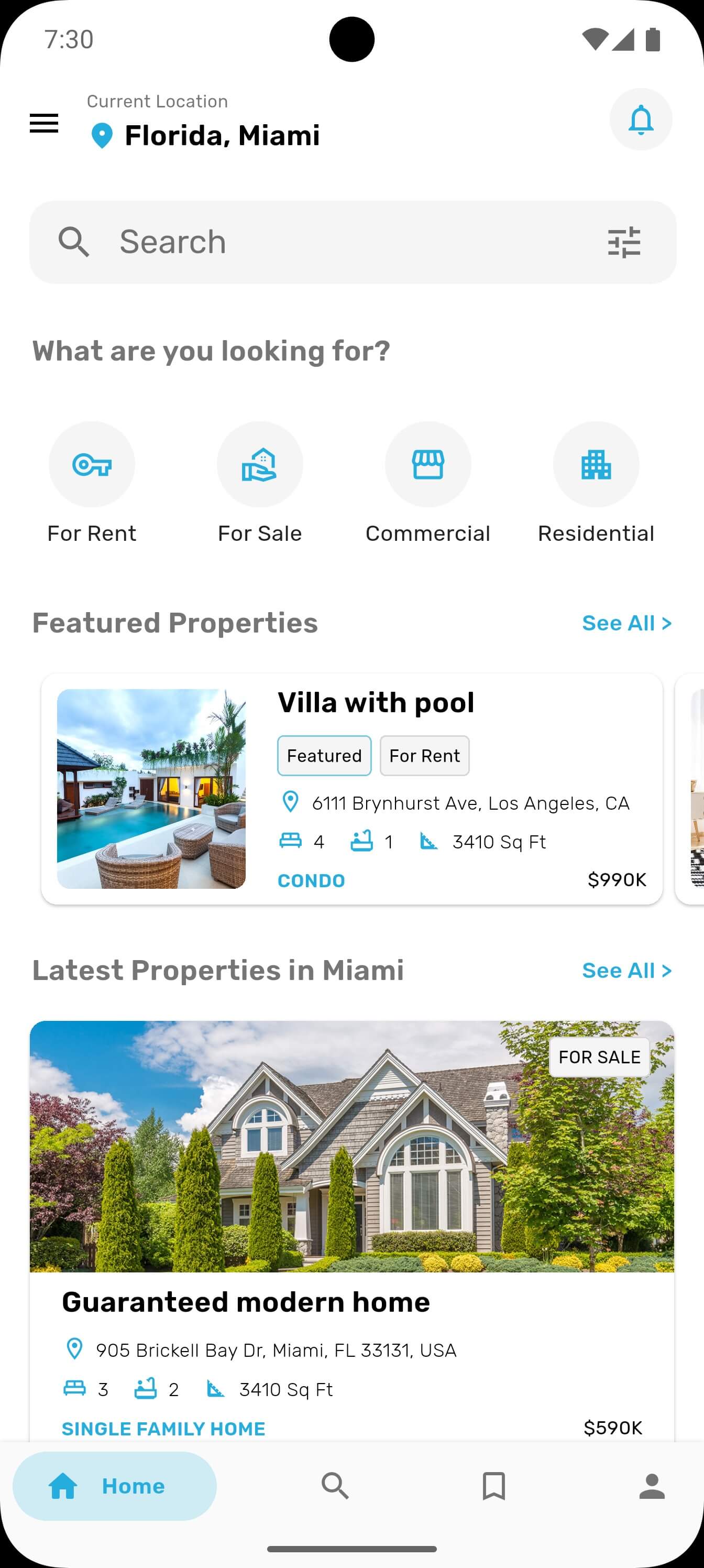Image resolution: width=704 pixels, height=1568 pixels.
Task: Toggle the FOR SALE label on modern home
Action: tap(599, 1057)
